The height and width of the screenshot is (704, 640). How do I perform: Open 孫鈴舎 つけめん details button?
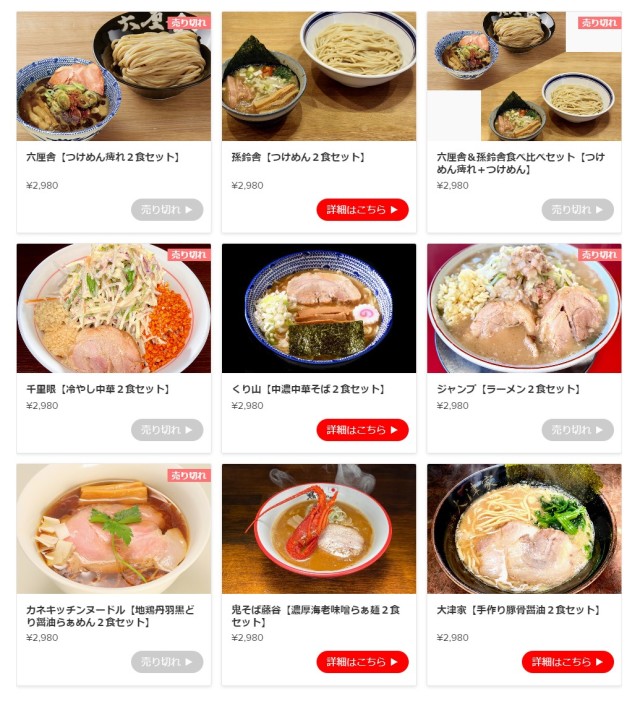click(362, 210)
